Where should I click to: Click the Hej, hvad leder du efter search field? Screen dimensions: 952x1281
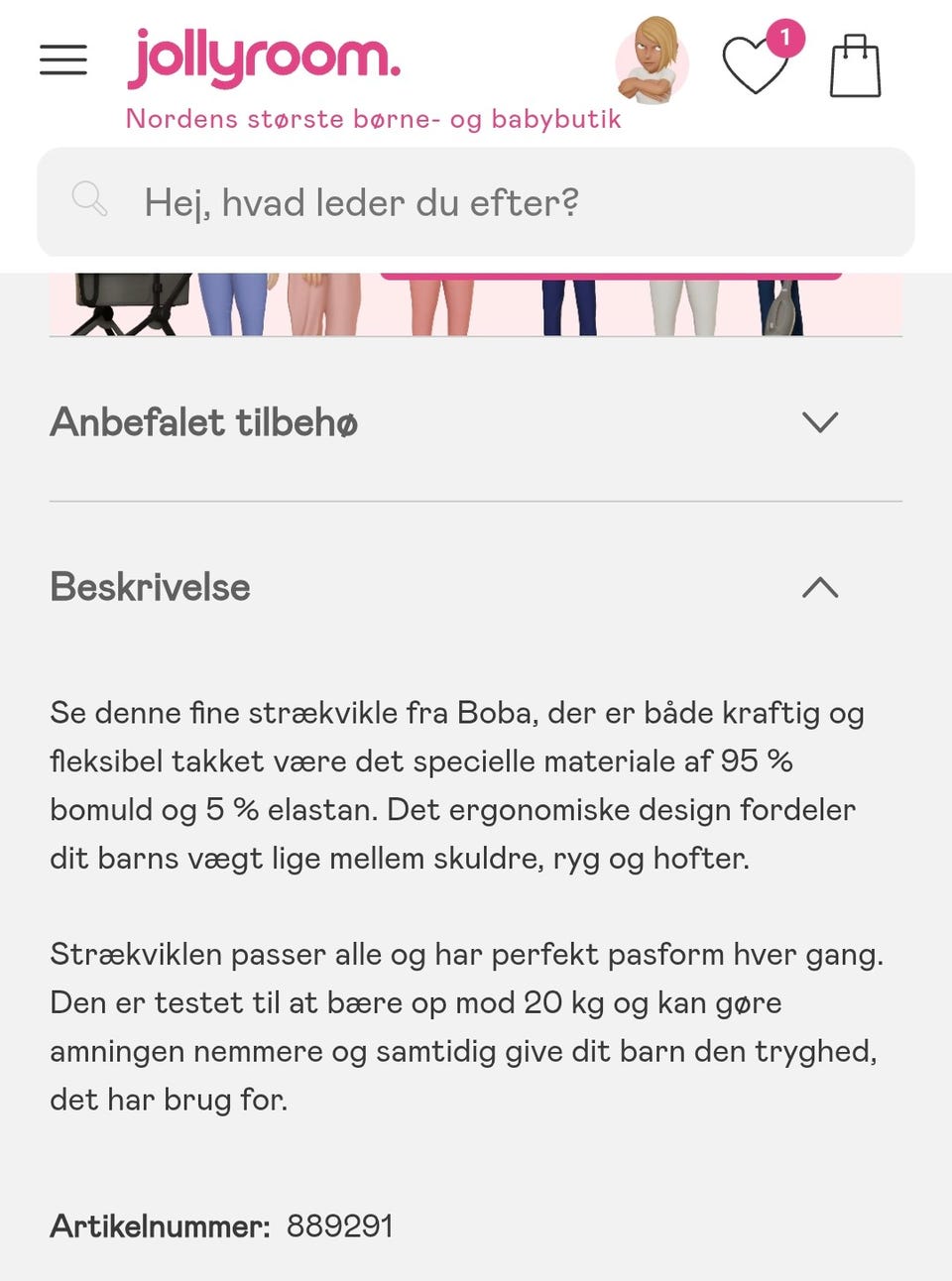[476, 201]
